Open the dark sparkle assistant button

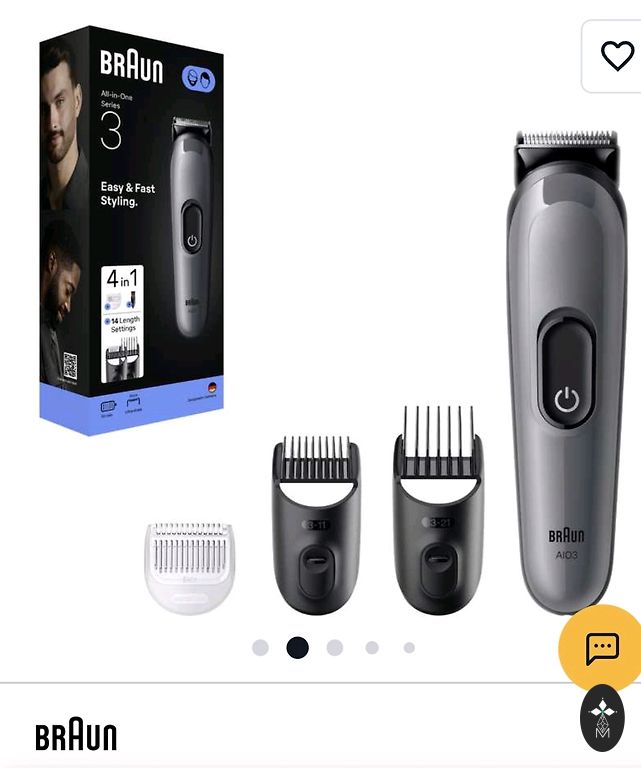(x=602, y=717)
